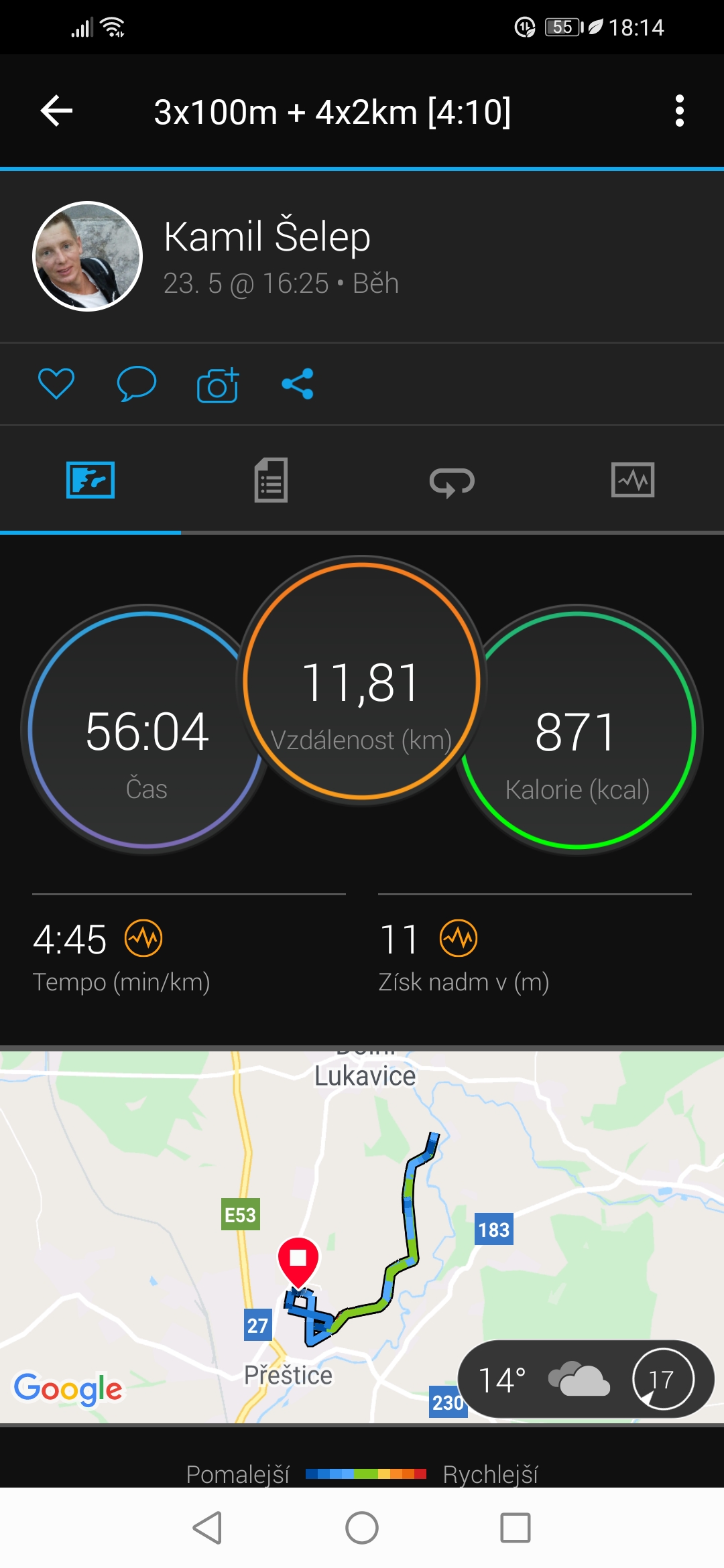
Task: Open recent apps with the square button
Action: coord(516,1528)
